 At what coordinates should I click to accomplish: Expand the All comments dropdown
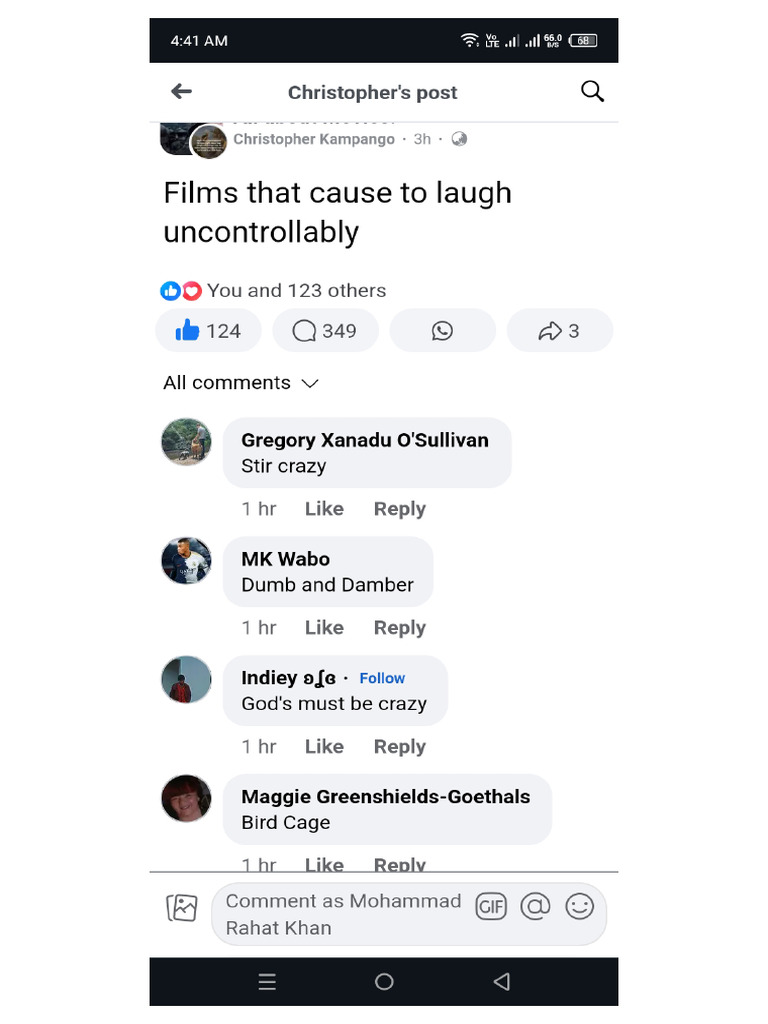[x=241, y=383]
